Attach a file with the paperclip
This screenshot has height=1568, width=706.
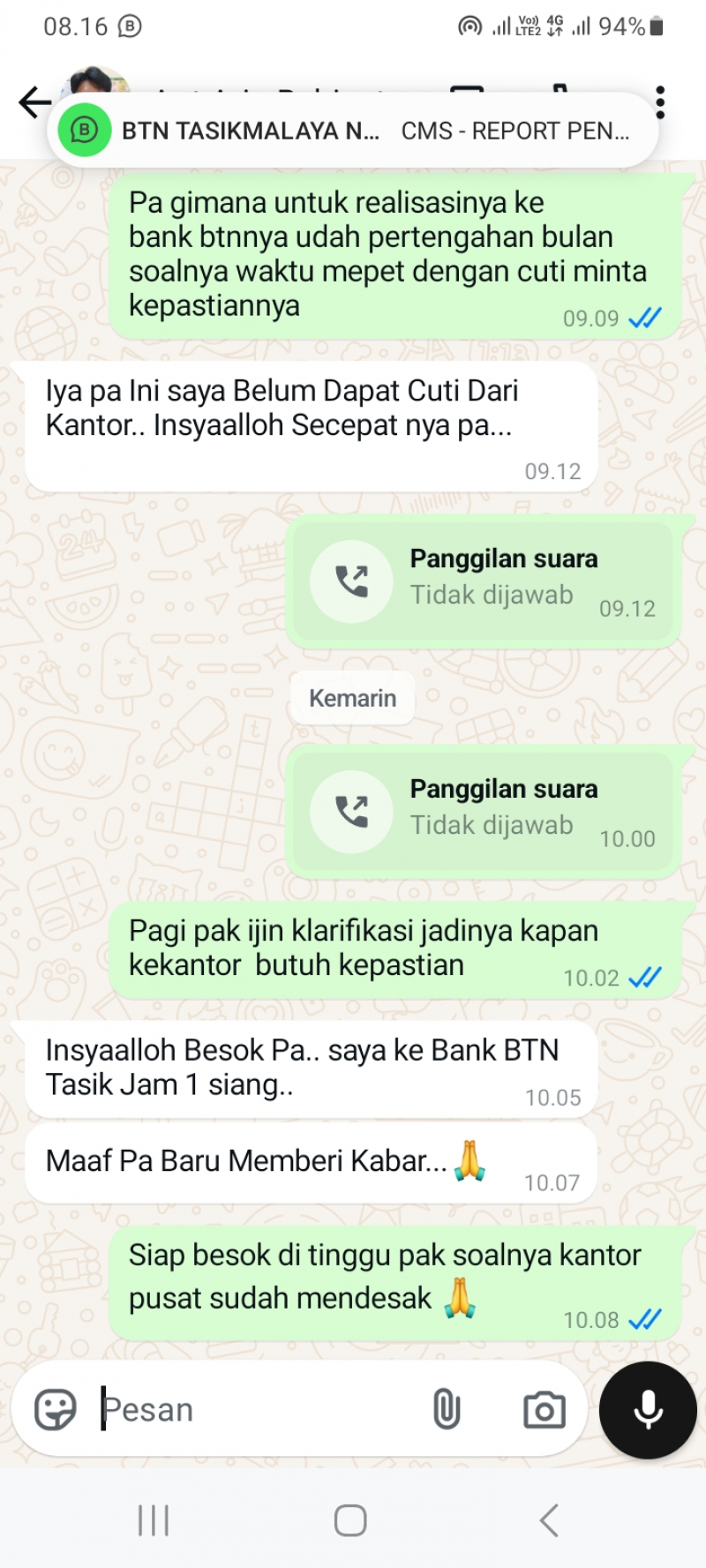click(x=447, y=1409)
